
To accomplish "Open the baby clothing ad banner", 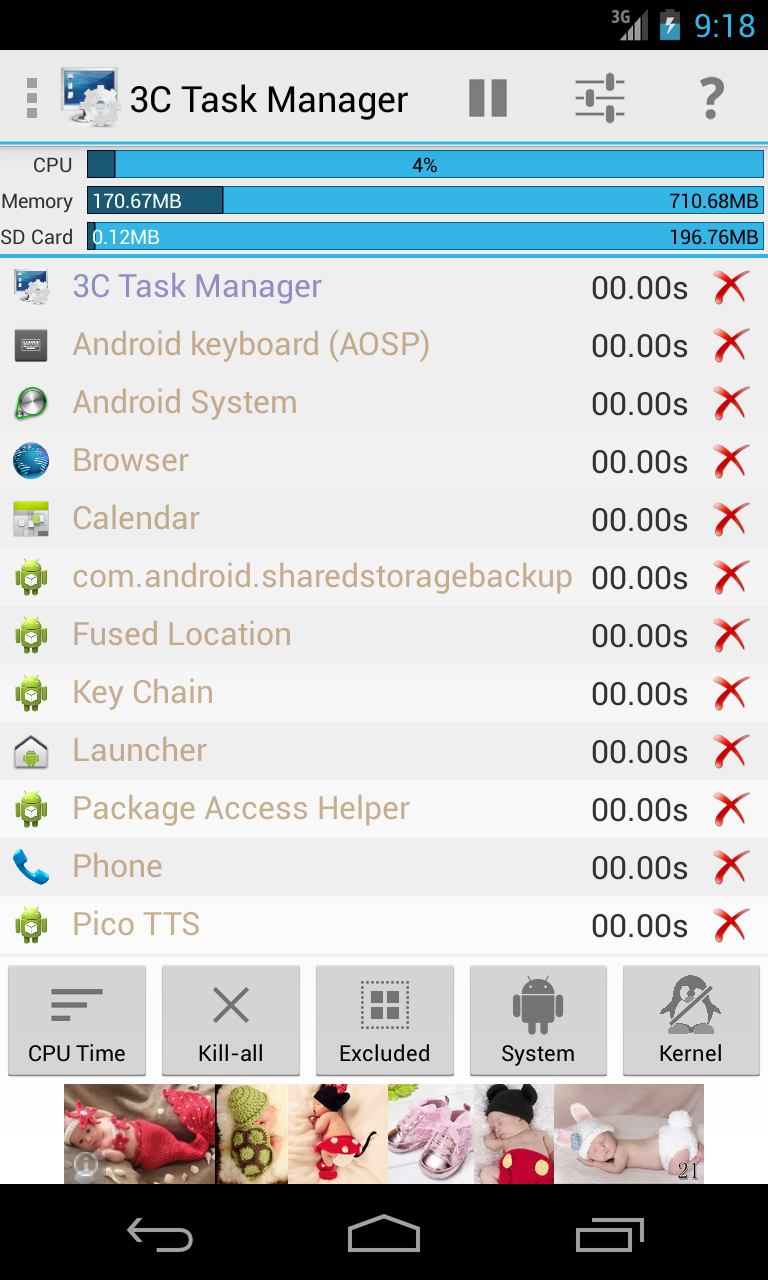I will coord(384,1134).
